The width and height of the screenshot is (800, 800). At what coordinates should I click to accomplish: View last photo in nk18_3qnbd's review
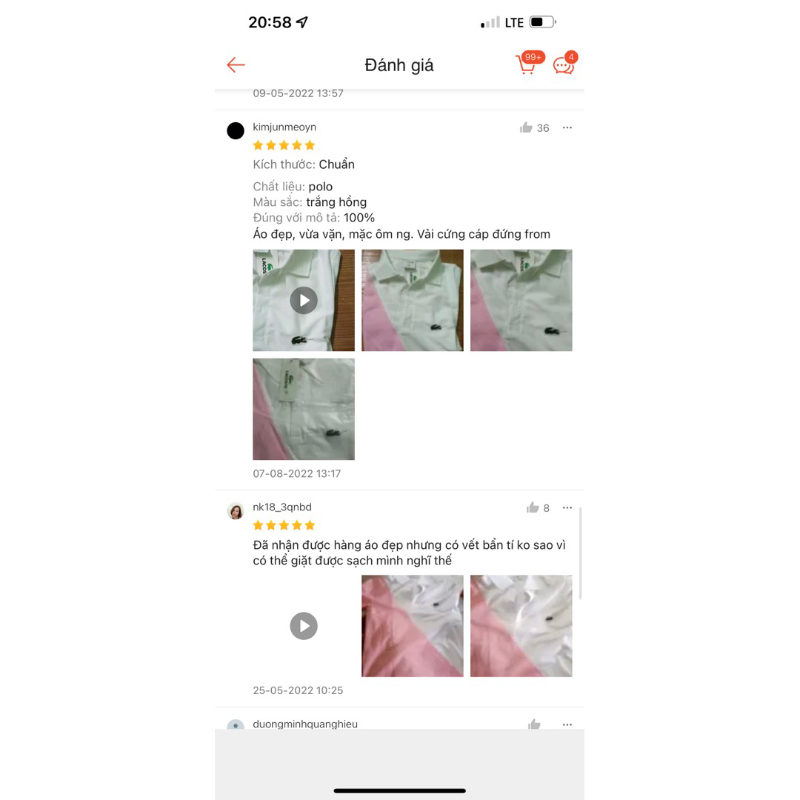pyautogui.click(x=521, y=626)
